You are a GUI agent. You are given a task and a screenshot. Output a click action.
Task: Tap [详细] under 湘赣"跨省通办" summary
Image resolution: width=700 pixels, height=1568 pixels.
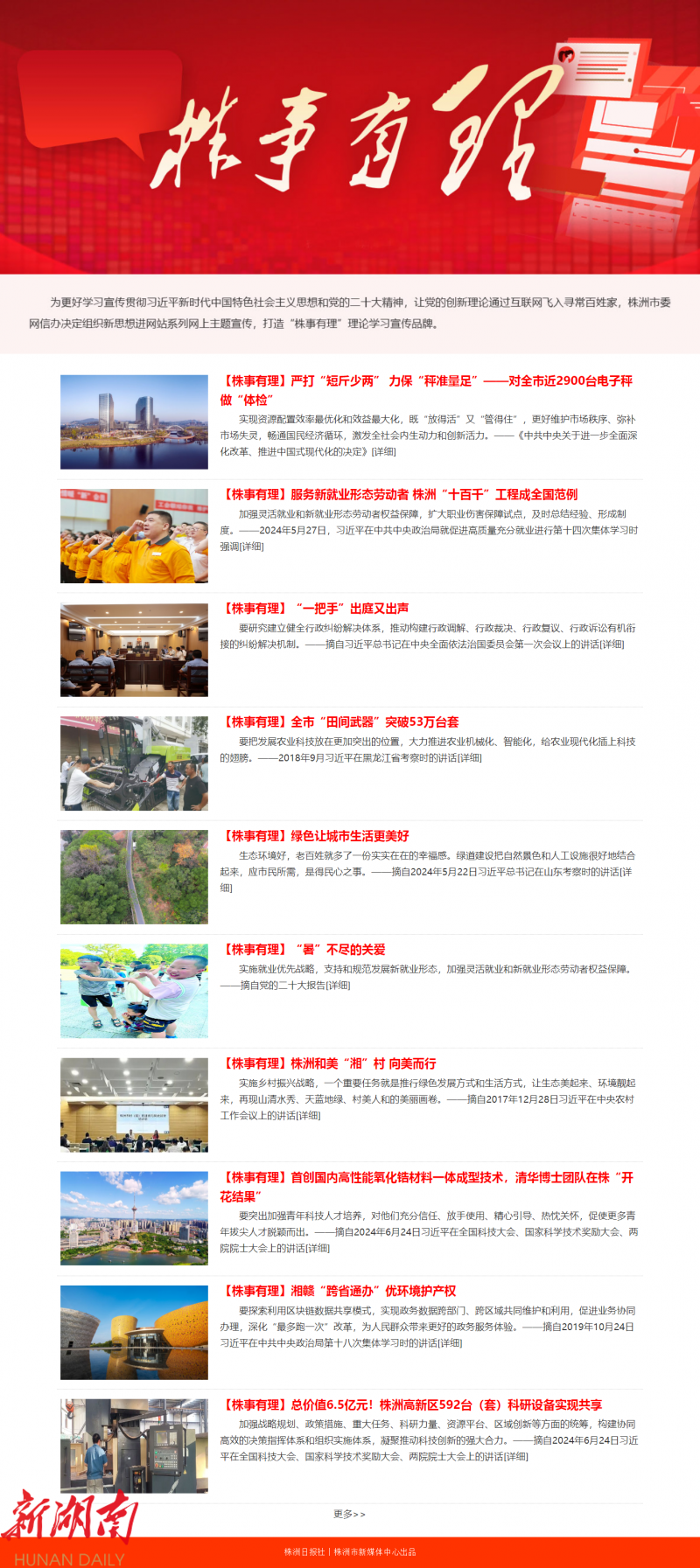[x=450, y=1343]
